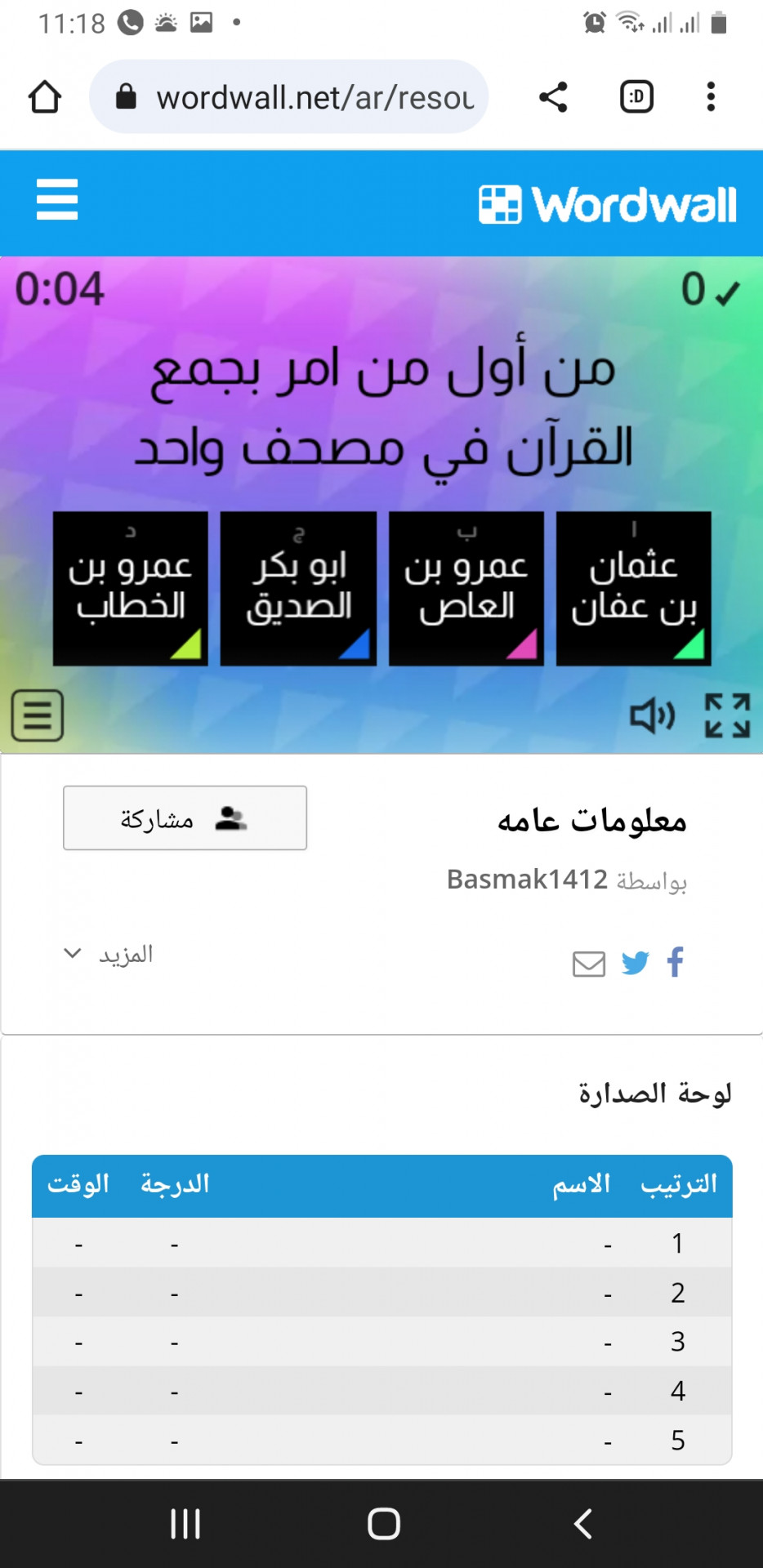Share the activity by email
The image size is (763, 1568).
pyautogui.click(x=589, y=964)
